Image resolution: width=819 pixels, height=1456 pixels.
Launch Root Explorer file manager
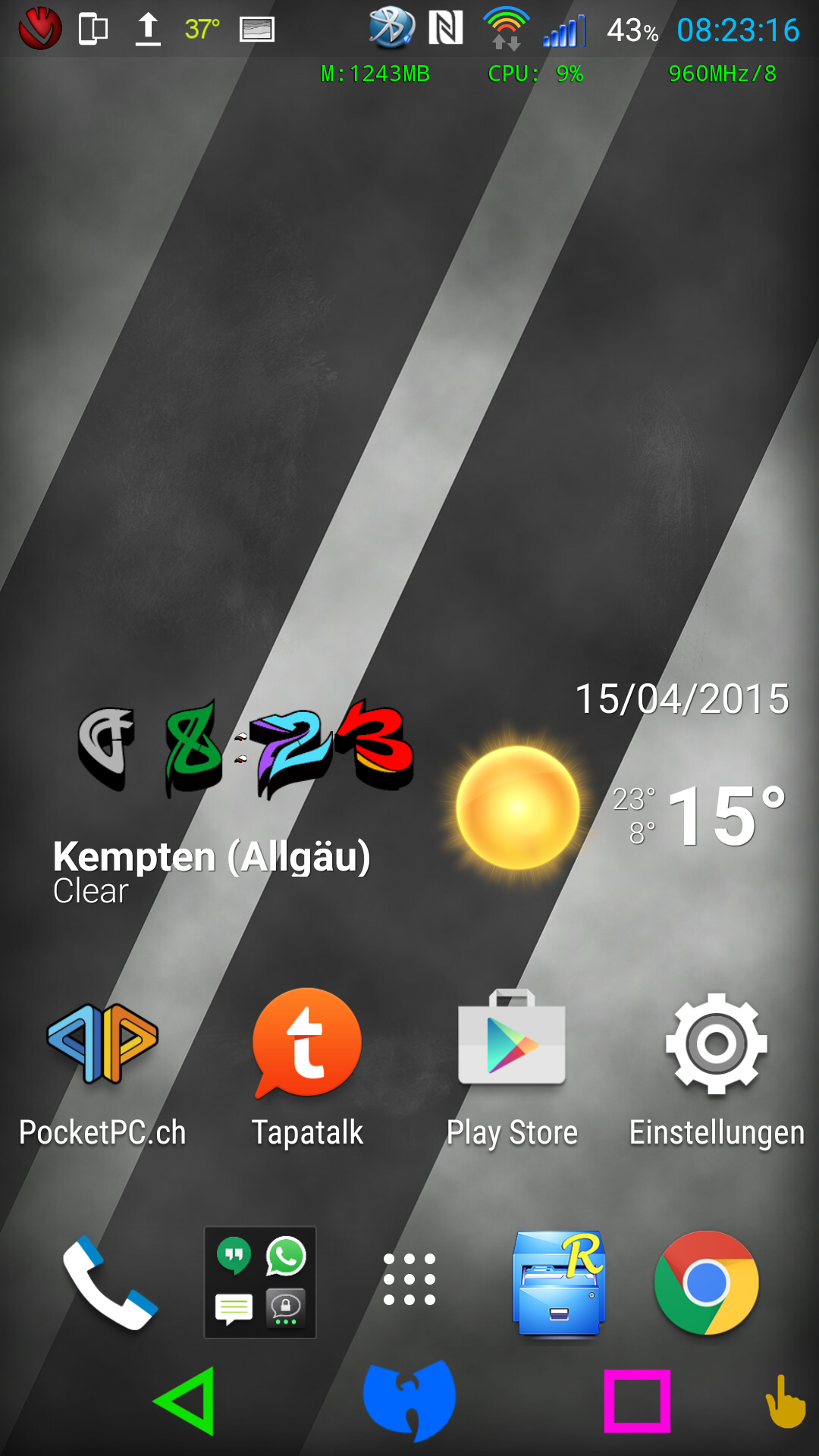[559, 1283]
